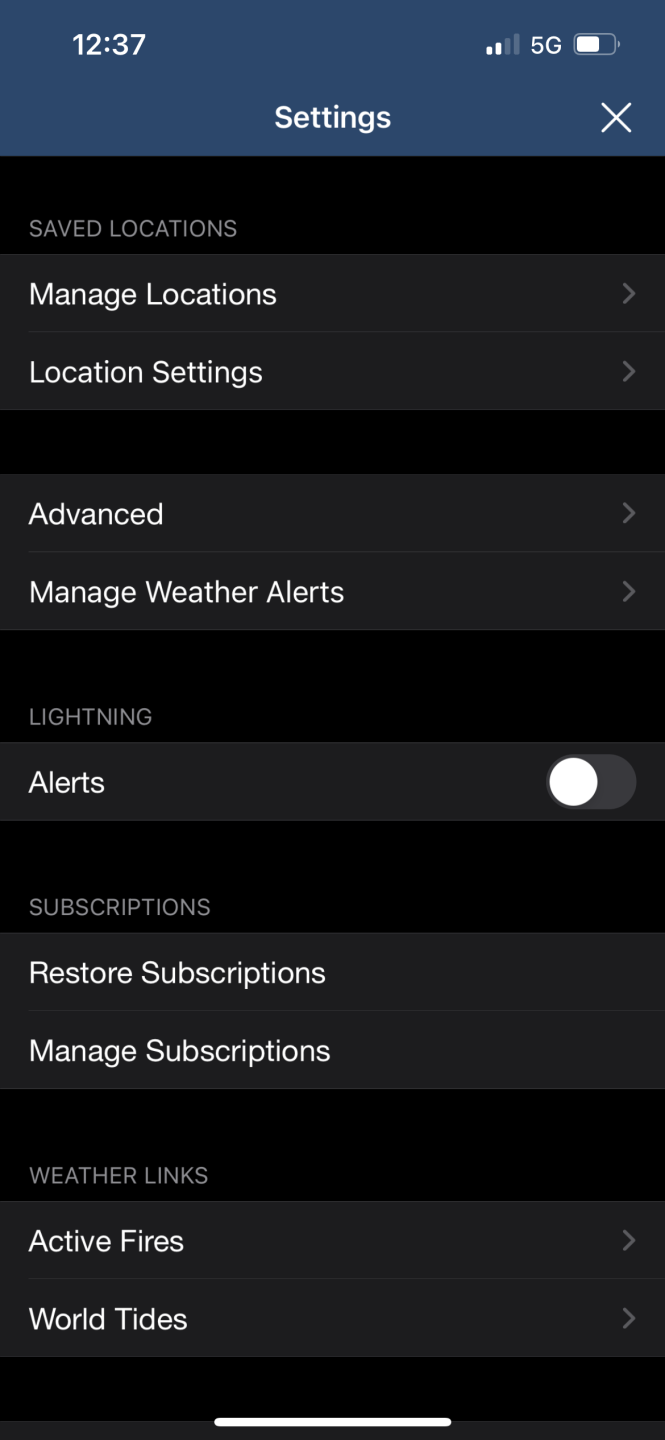Viewport: 665px width, 1440px height.
Task: Enable Lightning Alerts switch
Action: point(590,782)
